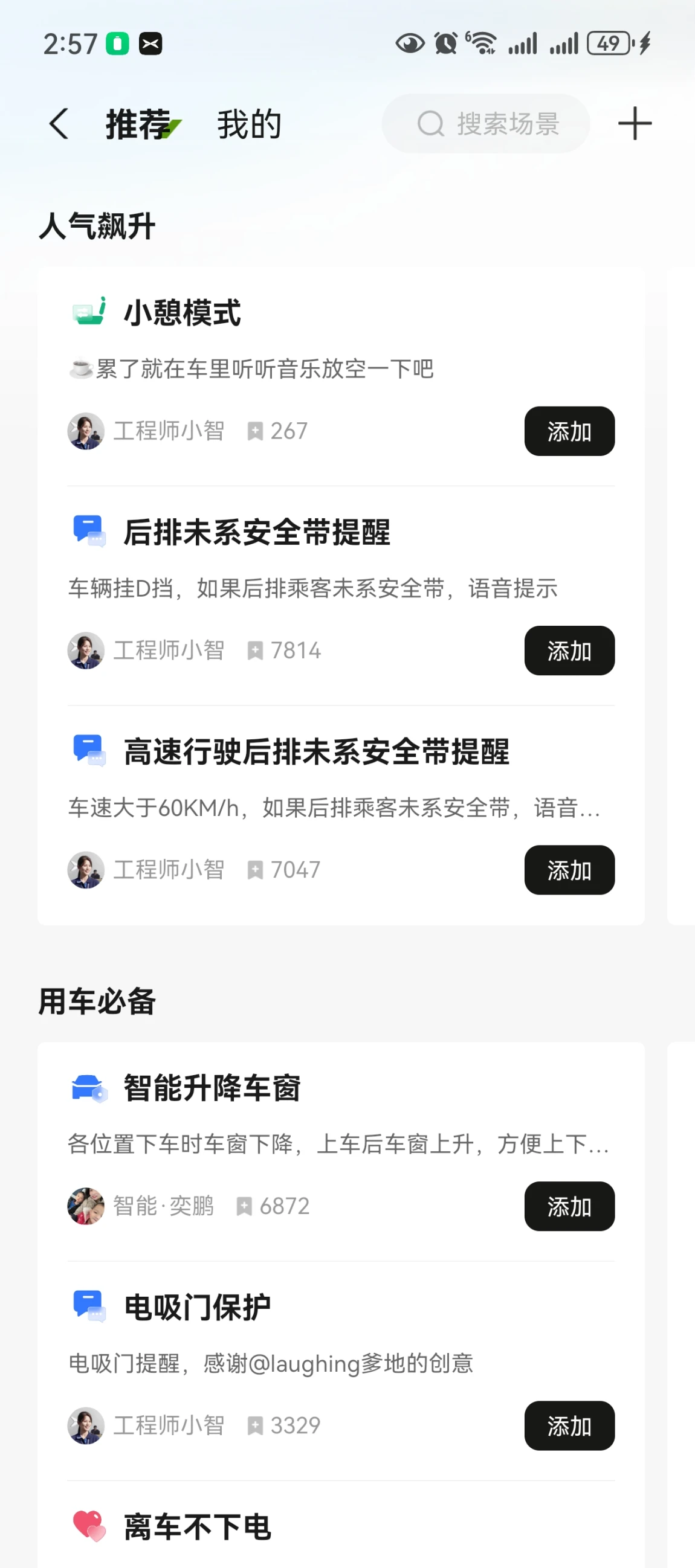Go back using the top-left arrow
The image size is (695, 1568).
(59, 124)
